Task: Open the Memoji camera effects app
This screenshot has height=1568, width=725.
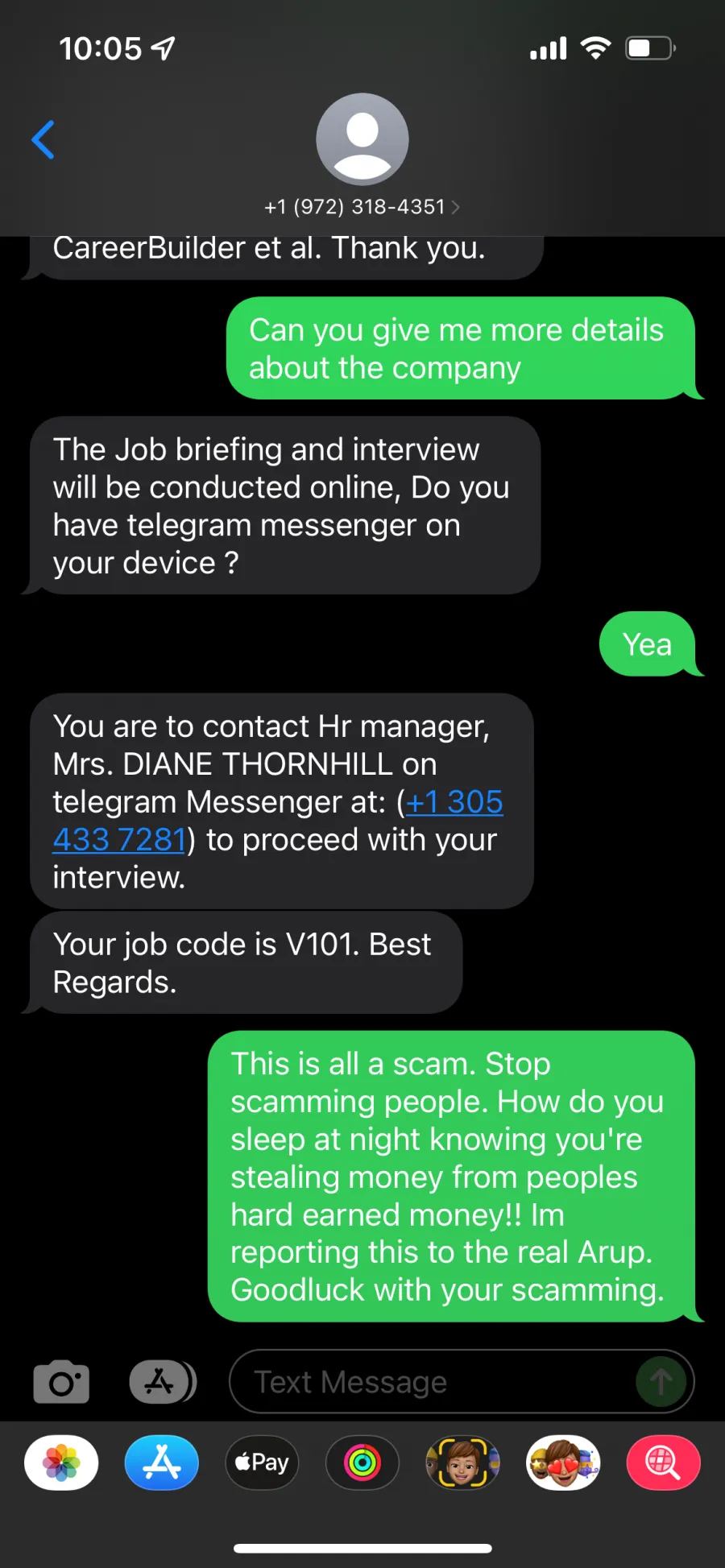Action: pos(462,1463)
